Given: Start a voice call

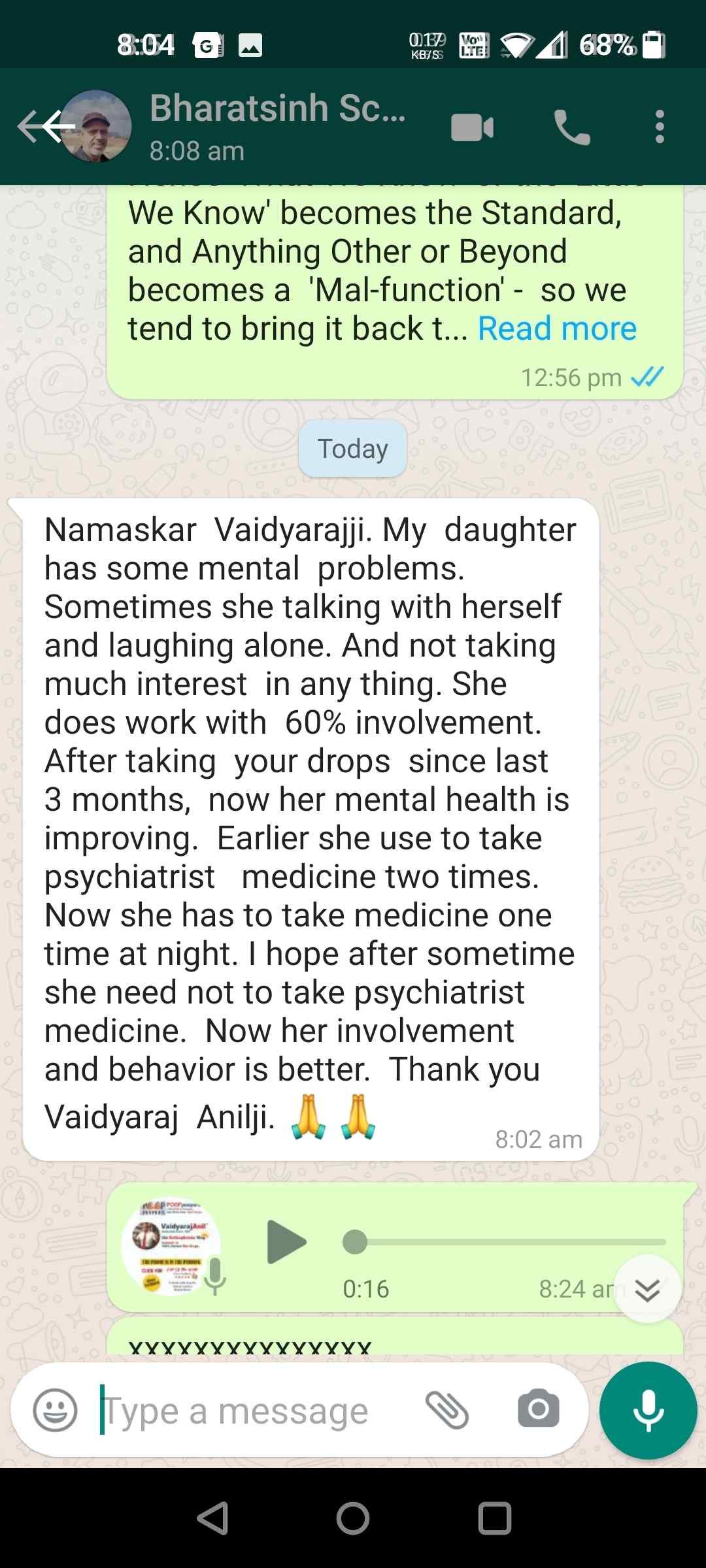Looking at the screenshot, I should [x=571, y=127].
